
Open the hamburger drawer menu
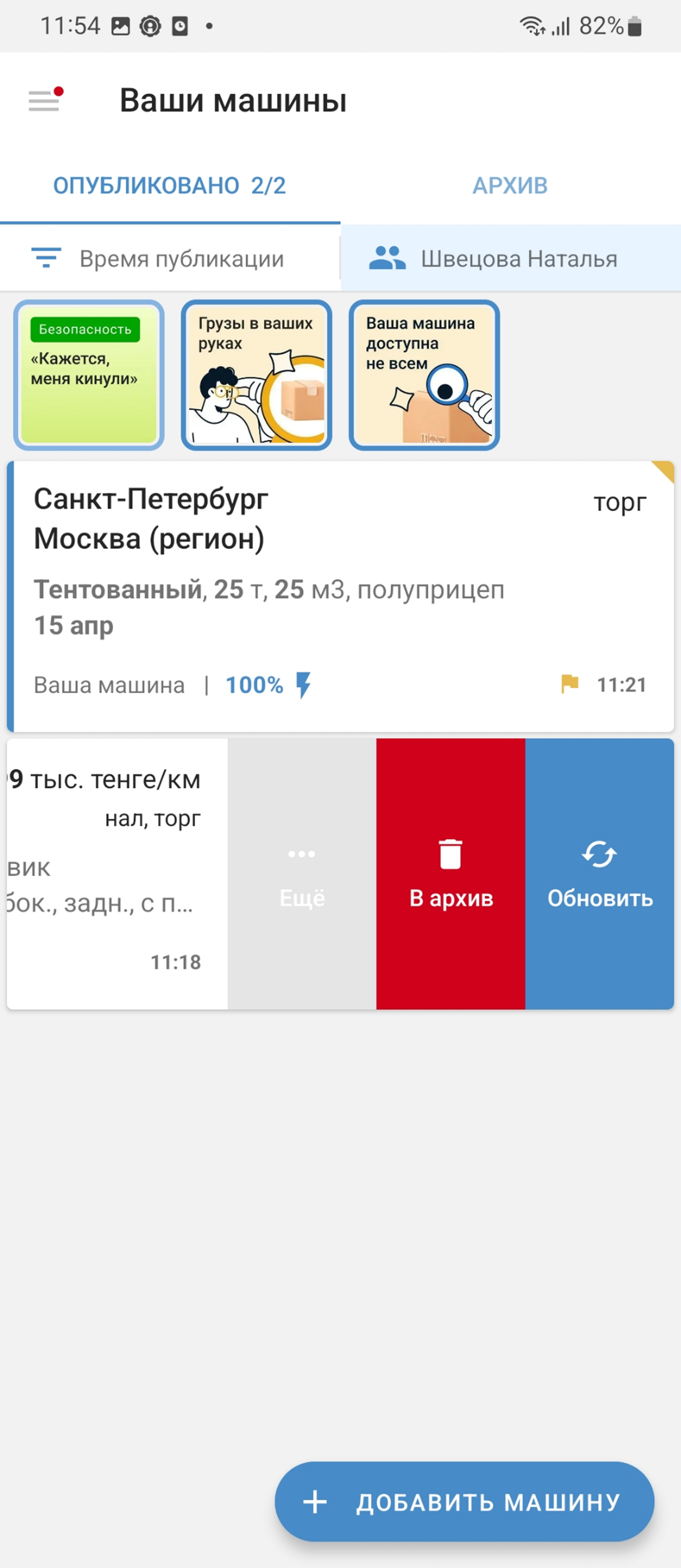click(x=45, y=101)
